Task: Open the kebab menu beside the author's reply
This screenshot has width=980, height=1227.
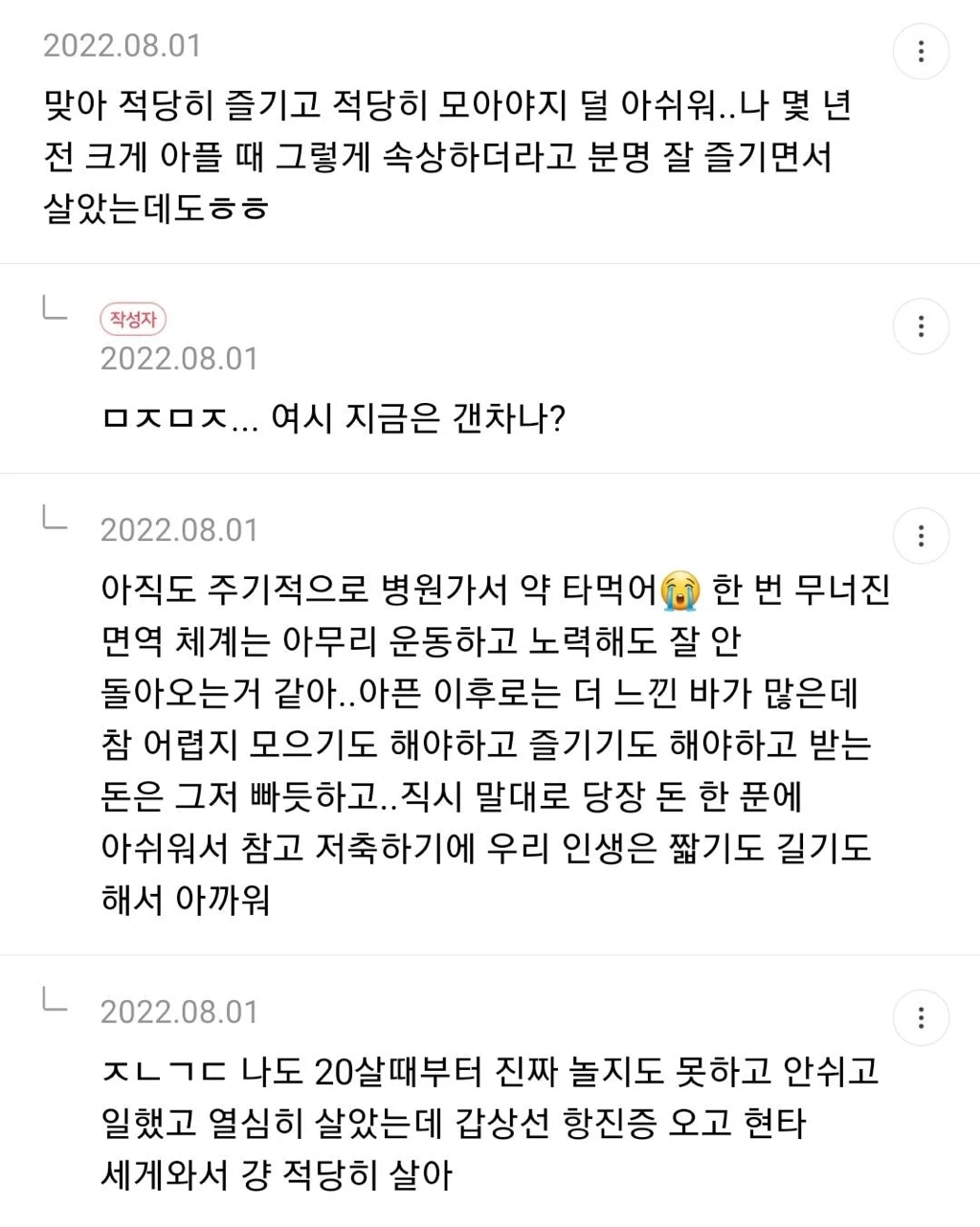Action: coord(921,326)
